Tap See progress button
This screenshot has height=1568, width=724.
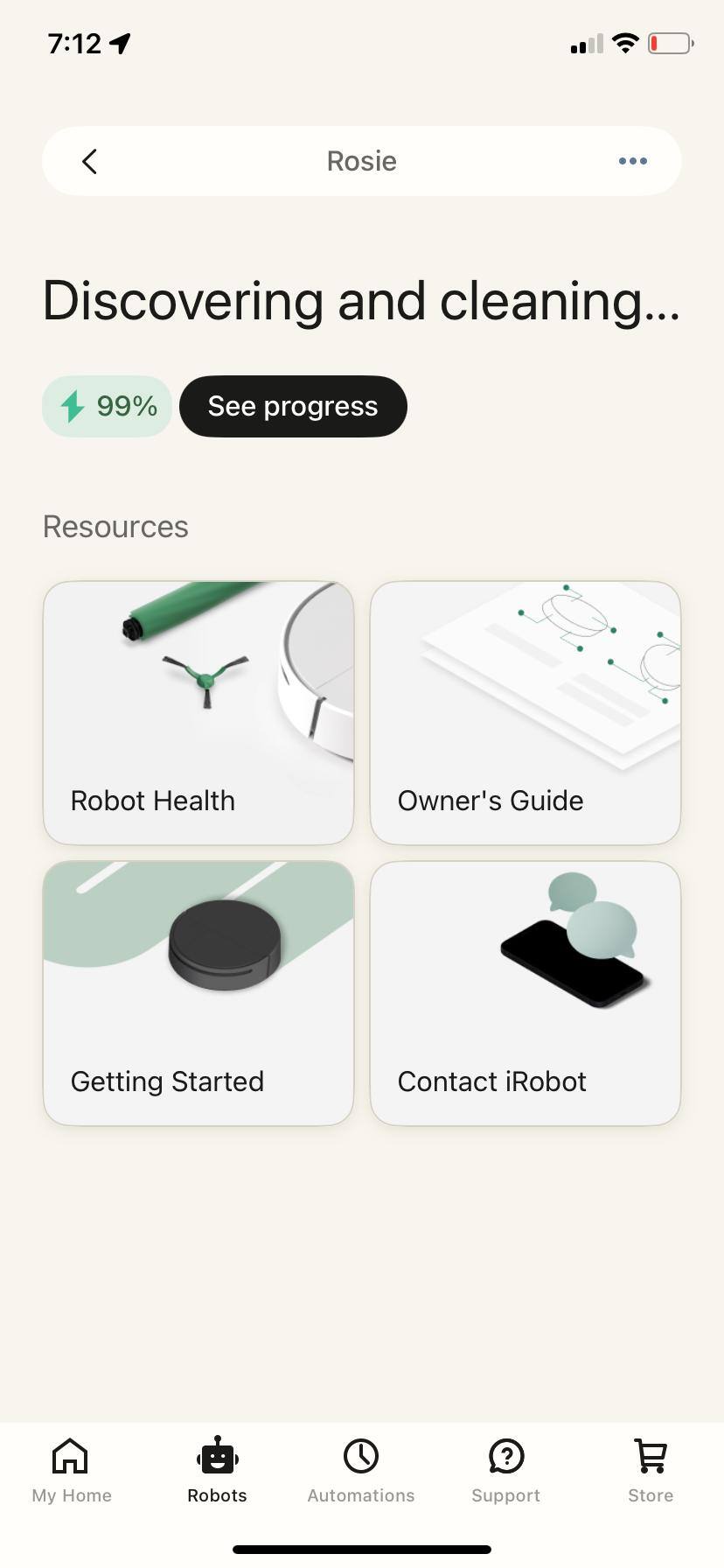[293, 406]
